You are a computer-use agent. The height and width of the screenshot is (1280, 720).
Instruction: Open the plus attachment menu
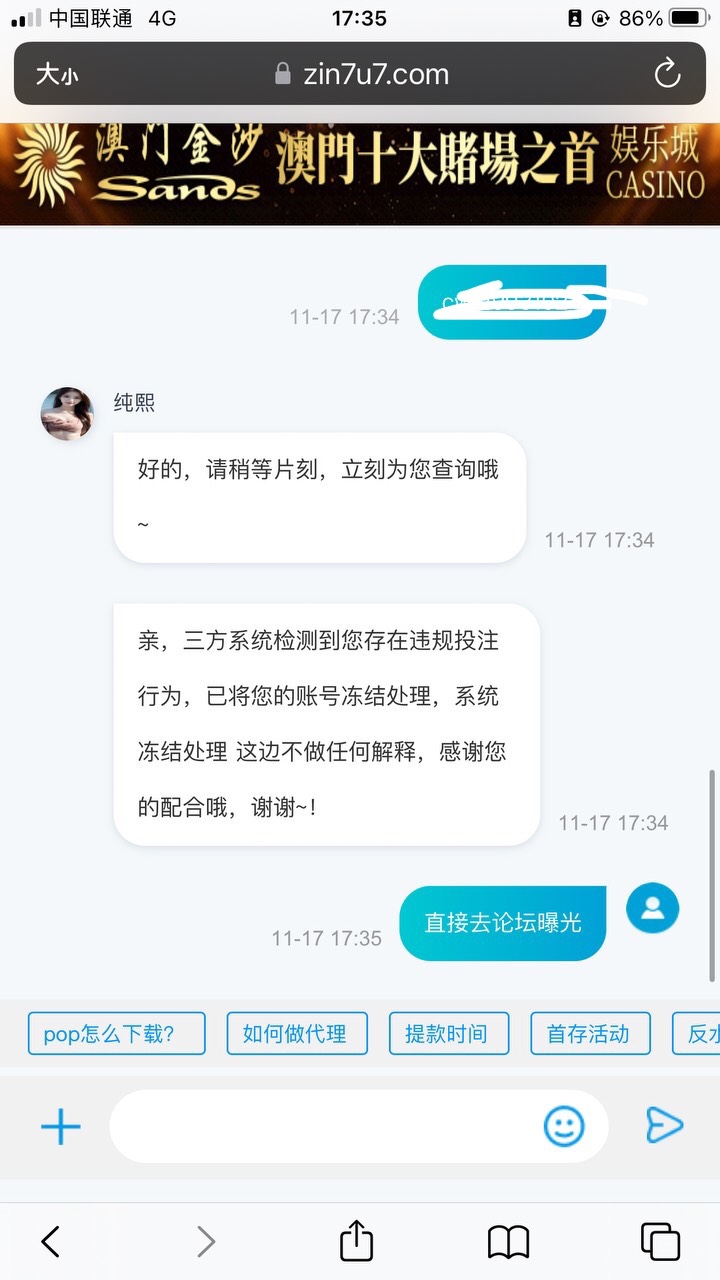pyautogui.click(x=61, y=1127)
